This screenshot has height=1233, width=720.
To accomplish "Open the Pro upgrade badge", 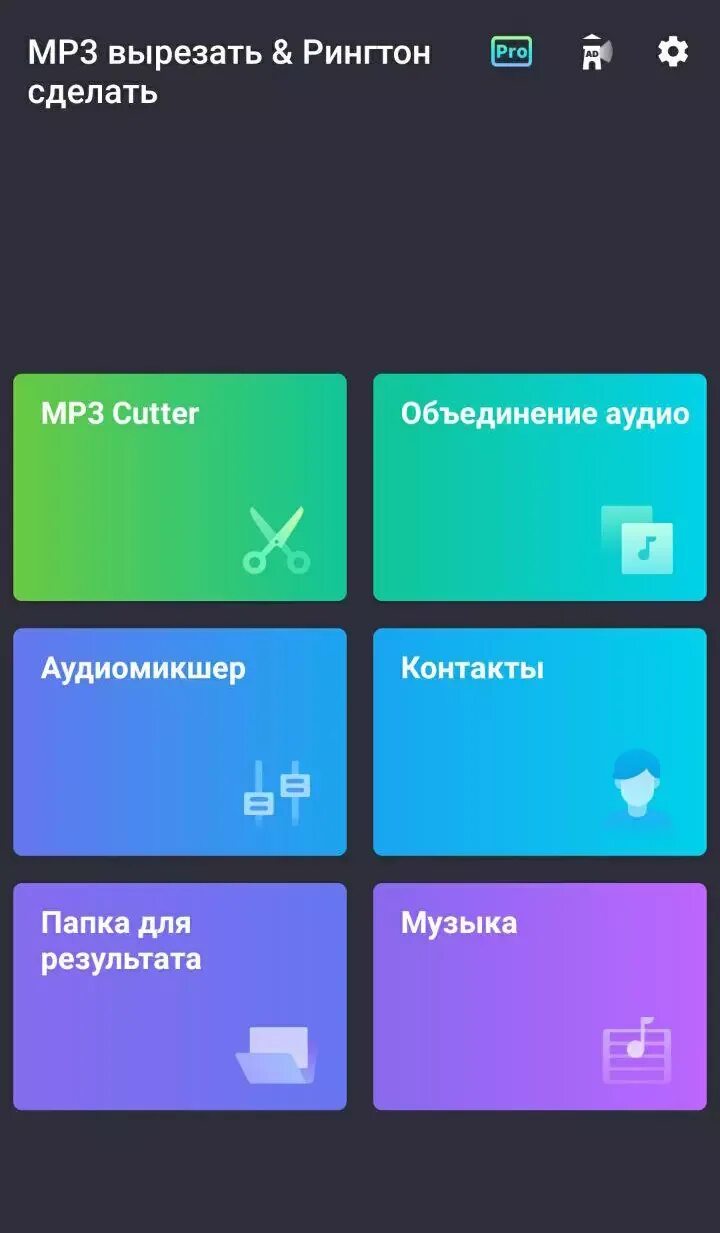I will 511,52.
